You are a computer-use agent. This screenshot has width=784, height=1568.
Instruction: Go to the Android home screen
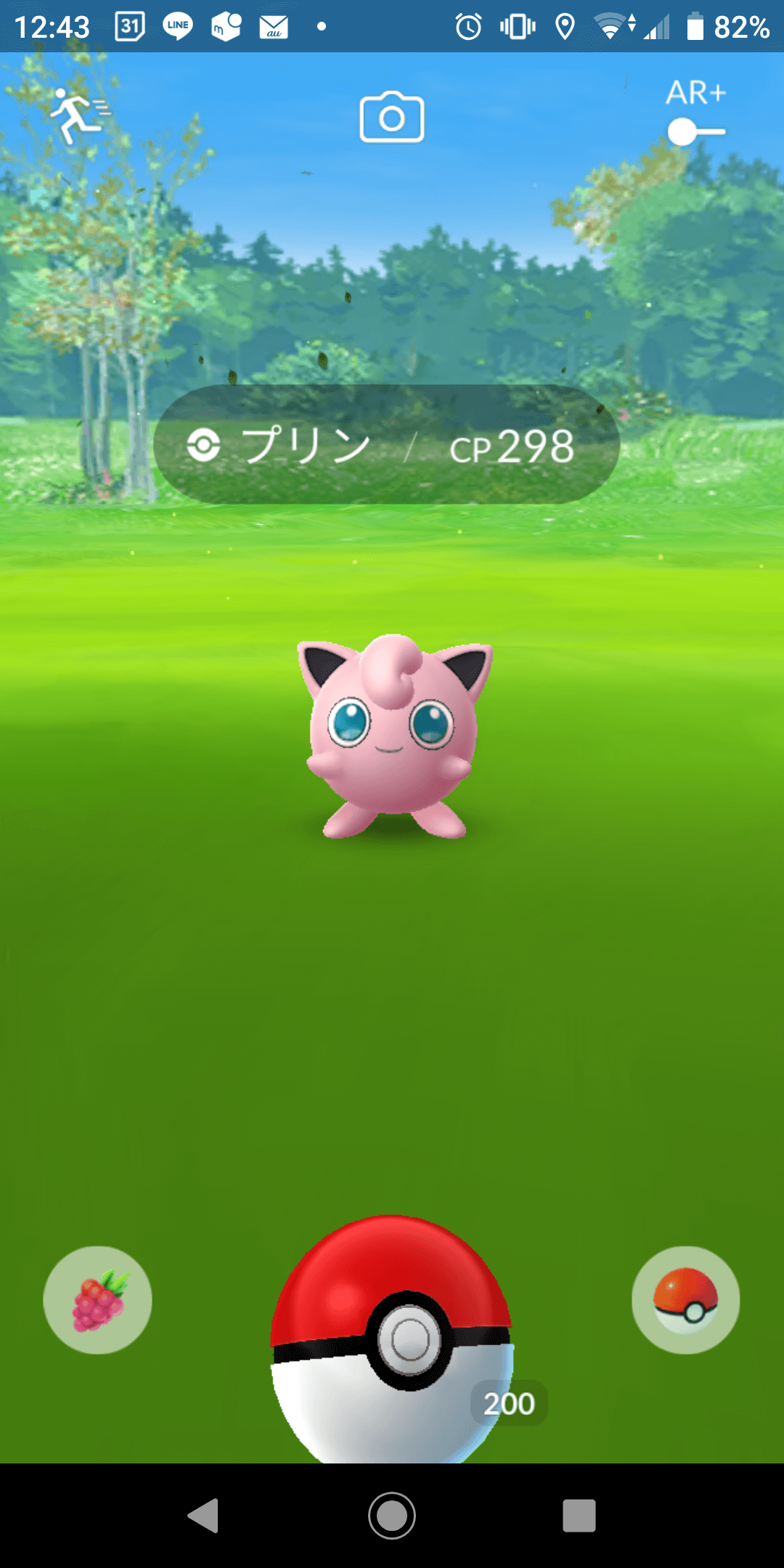click(x=392, y=1516)
